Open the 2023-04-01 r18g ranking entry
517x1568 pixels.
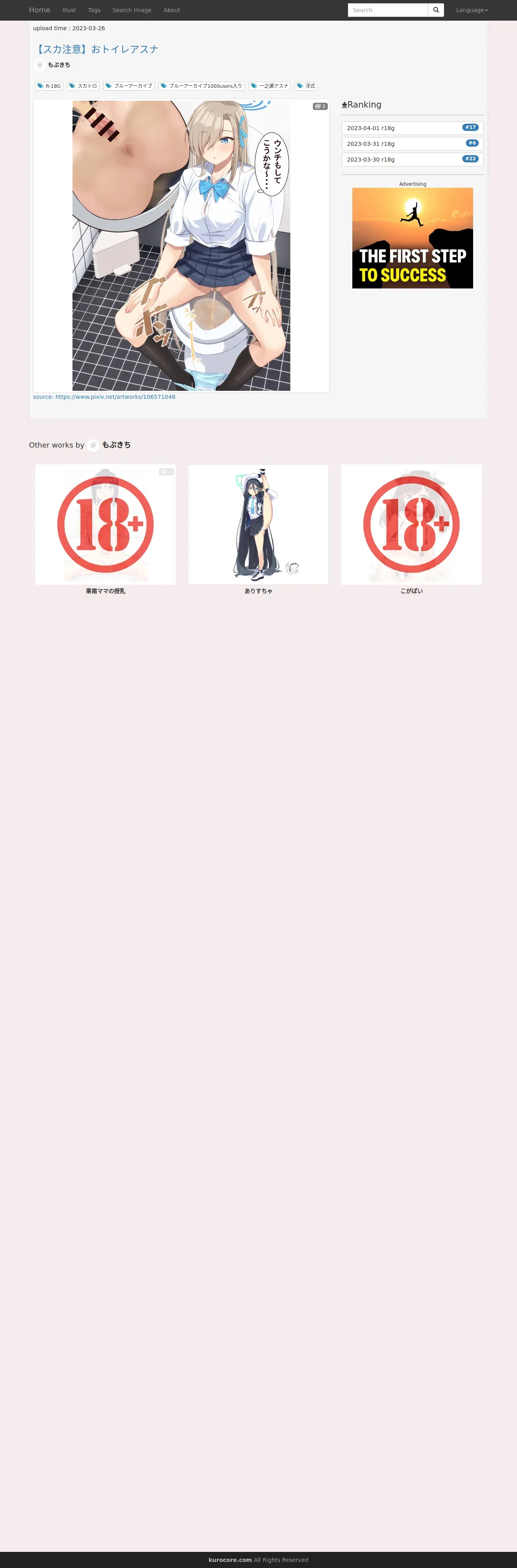point(413,129)
